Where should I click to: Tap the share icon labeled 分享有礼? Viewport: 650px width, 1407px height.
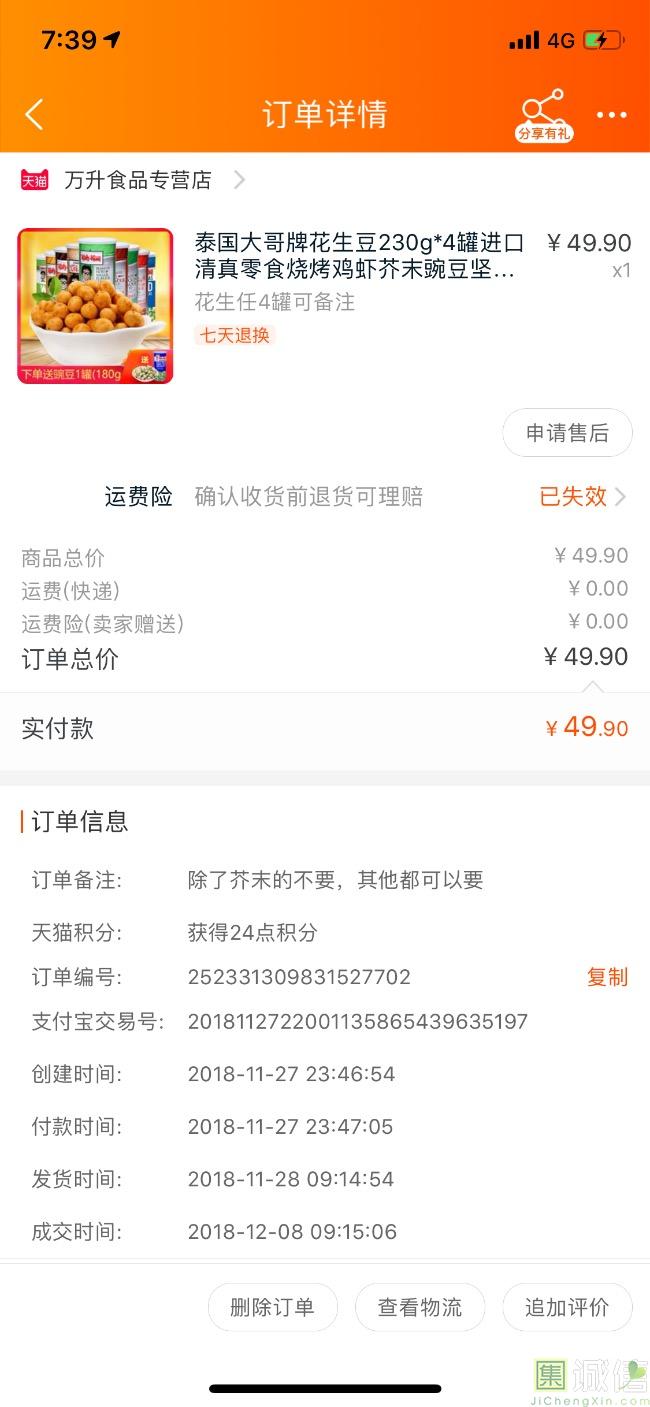545,115
